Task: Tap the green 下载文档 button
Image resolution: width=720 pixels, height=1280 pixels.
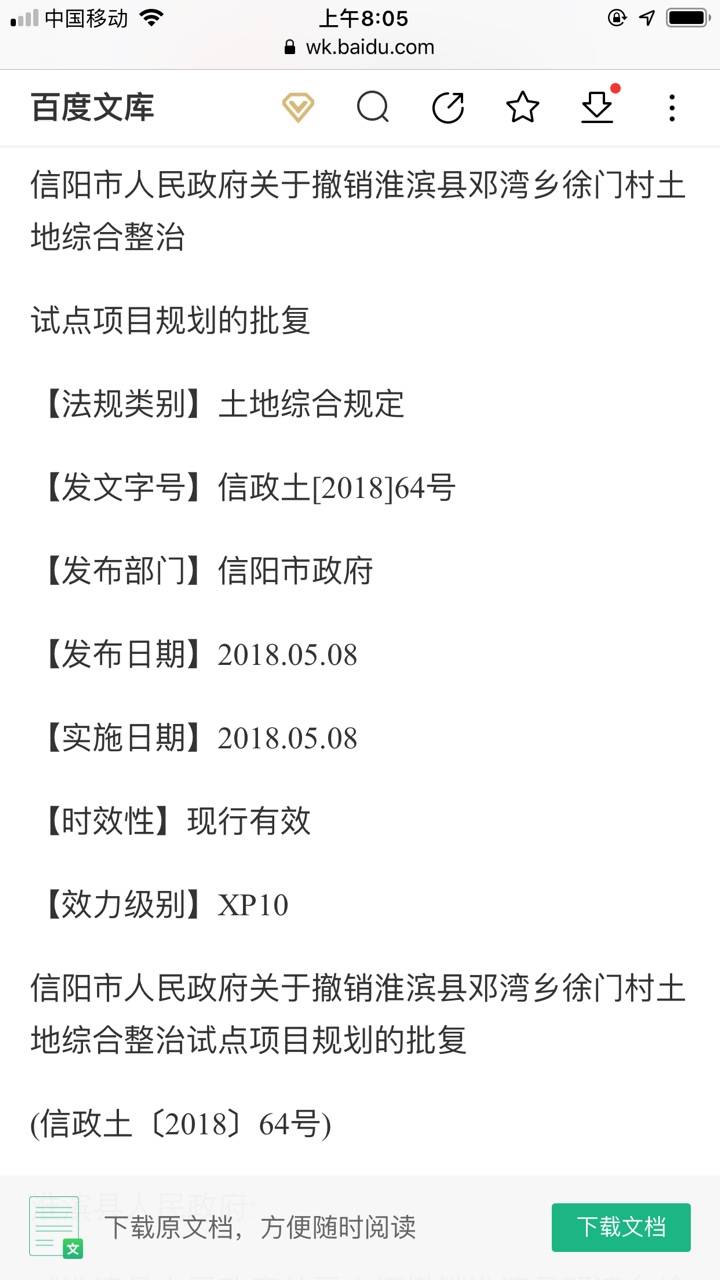Action: (x=621, y=1227)
